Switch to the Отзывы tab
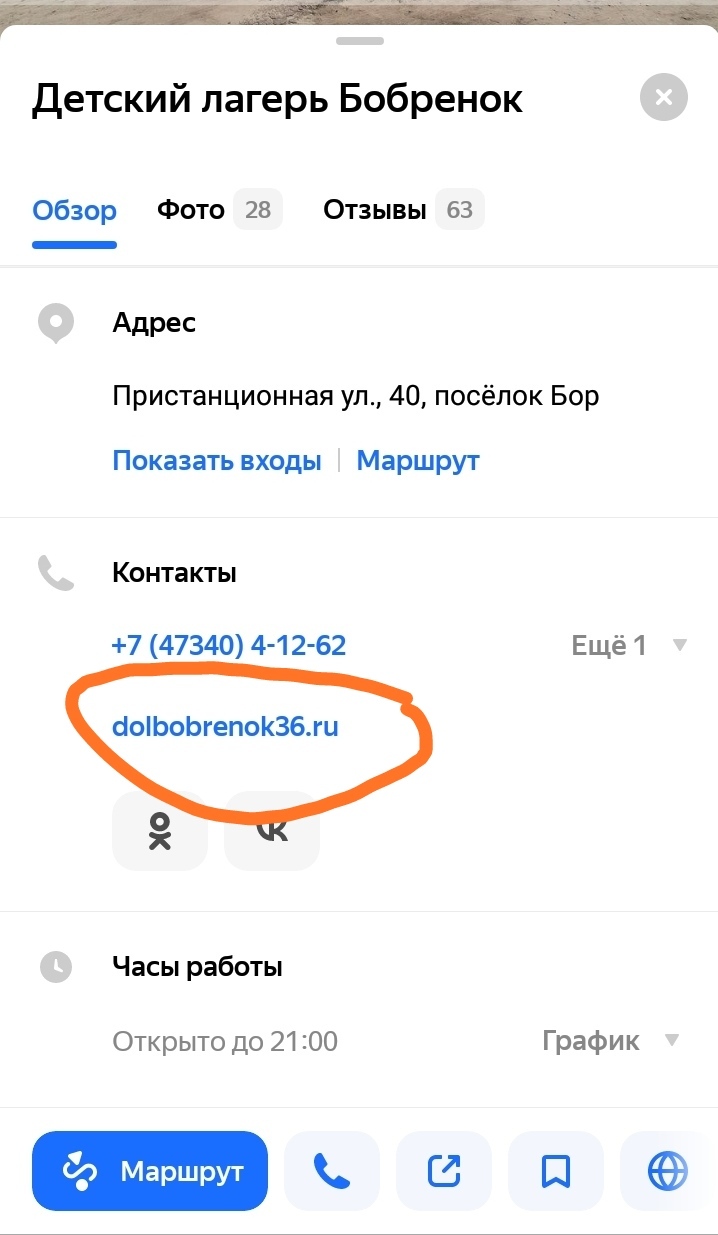 click(403, 210)
